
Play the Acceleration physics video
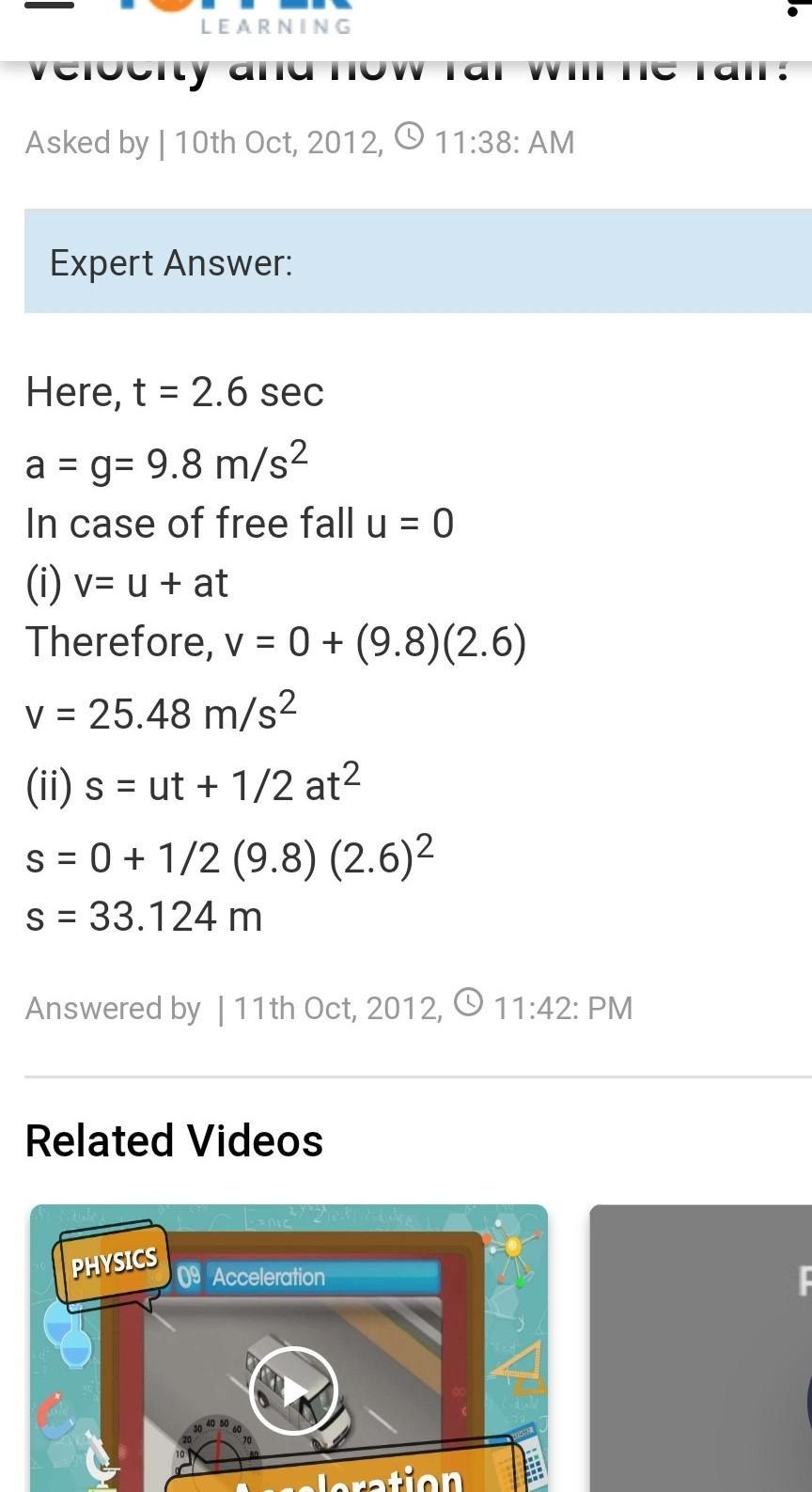[x=293, y=1390]
